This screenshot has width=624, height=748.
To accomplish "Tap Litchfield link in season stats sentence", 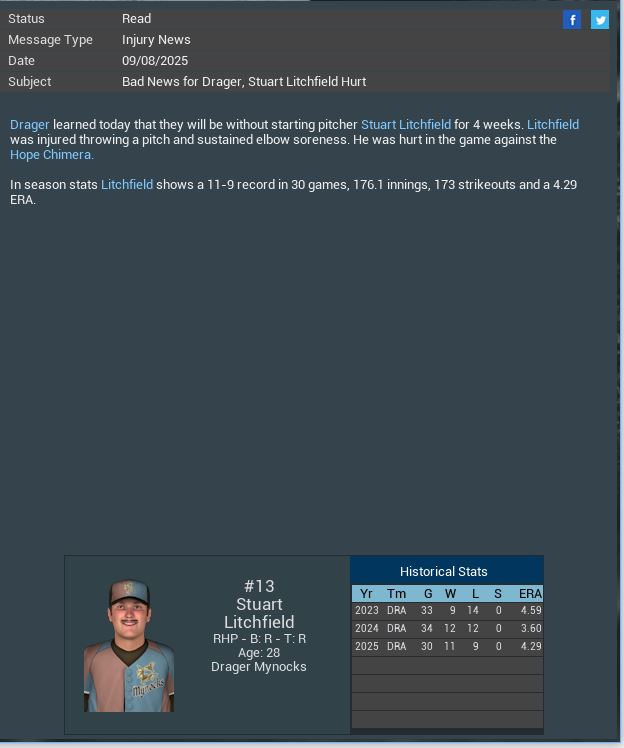I will pos(127,185).
